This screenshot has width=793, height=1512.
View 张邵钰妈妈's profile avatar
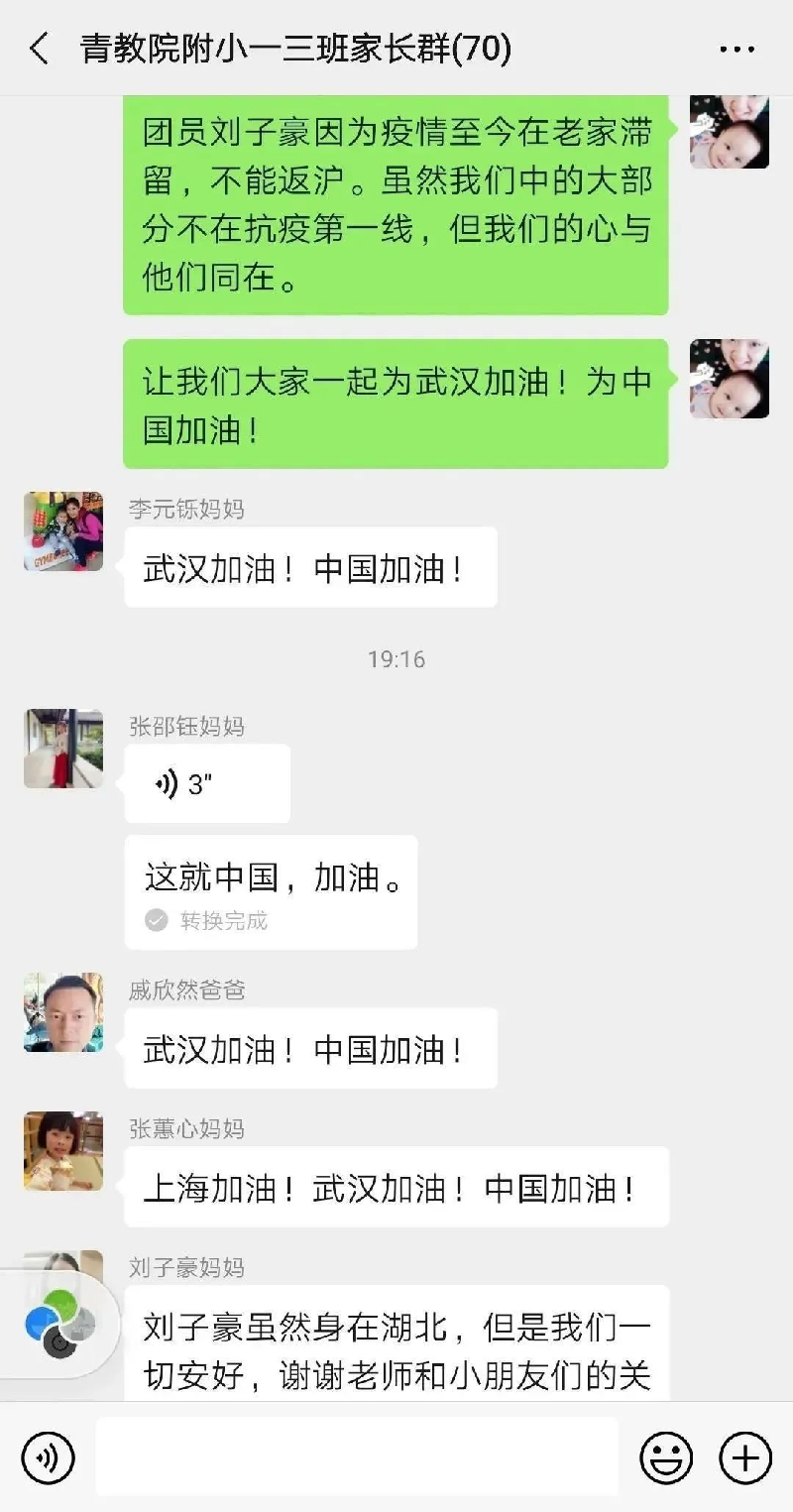point(63,749)
